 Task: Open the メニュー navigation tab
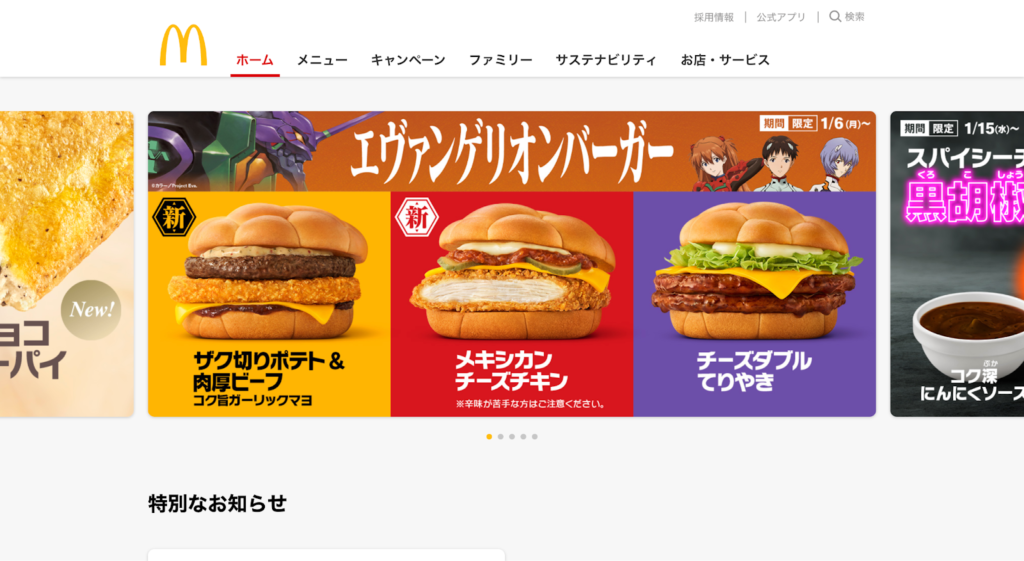[x=322, y=60]
